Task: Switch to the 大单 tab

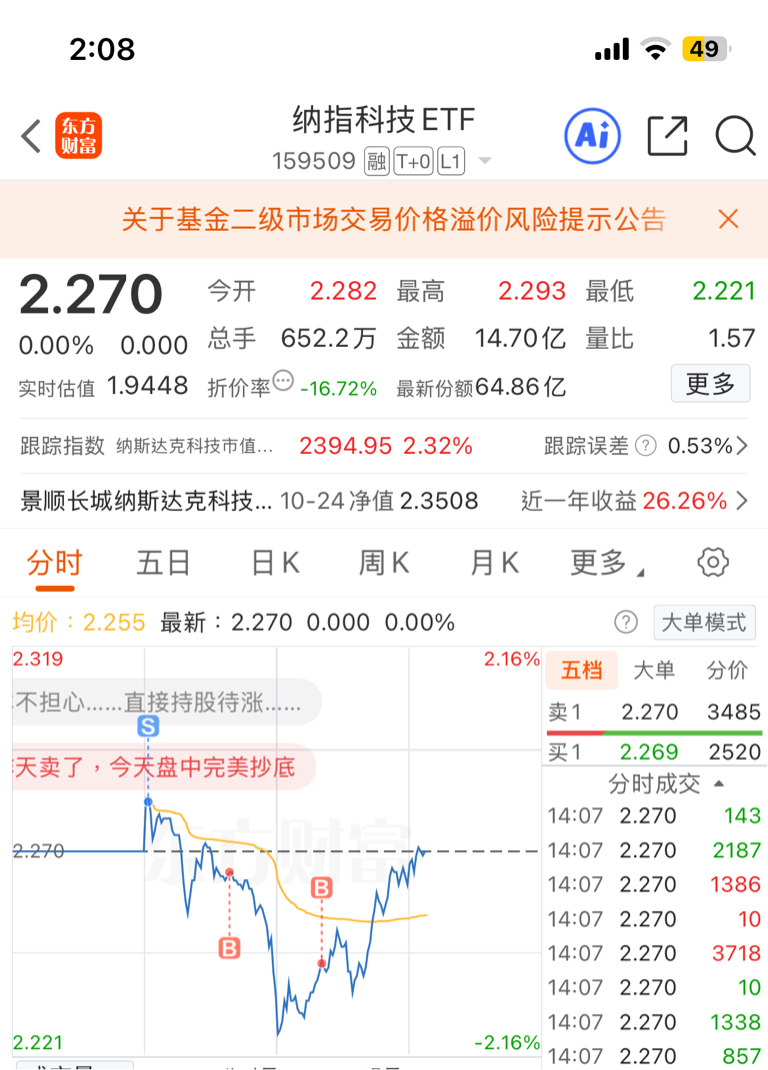Action: [x=654, y=670]
